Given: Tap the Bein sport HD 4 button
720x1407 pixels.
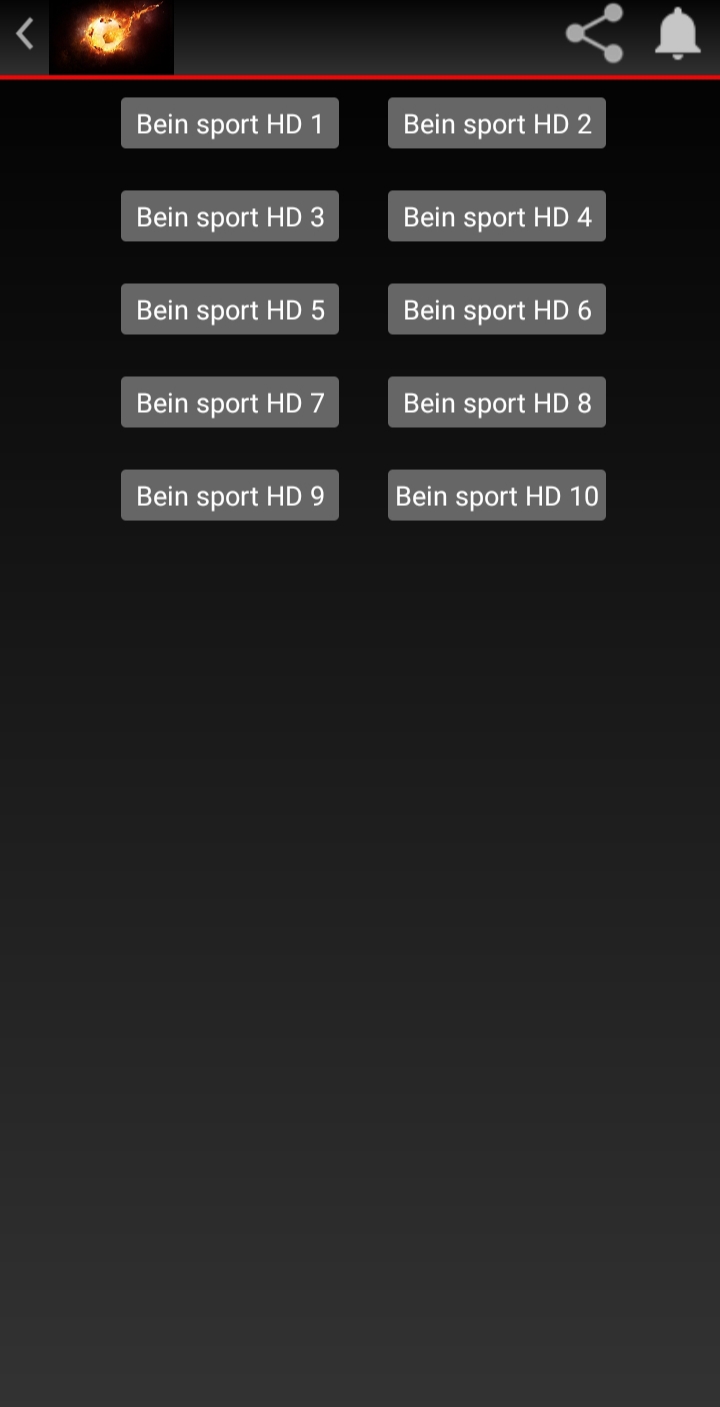Looking at the screenshot, I should pyautogui.click(x=497, y=216).
